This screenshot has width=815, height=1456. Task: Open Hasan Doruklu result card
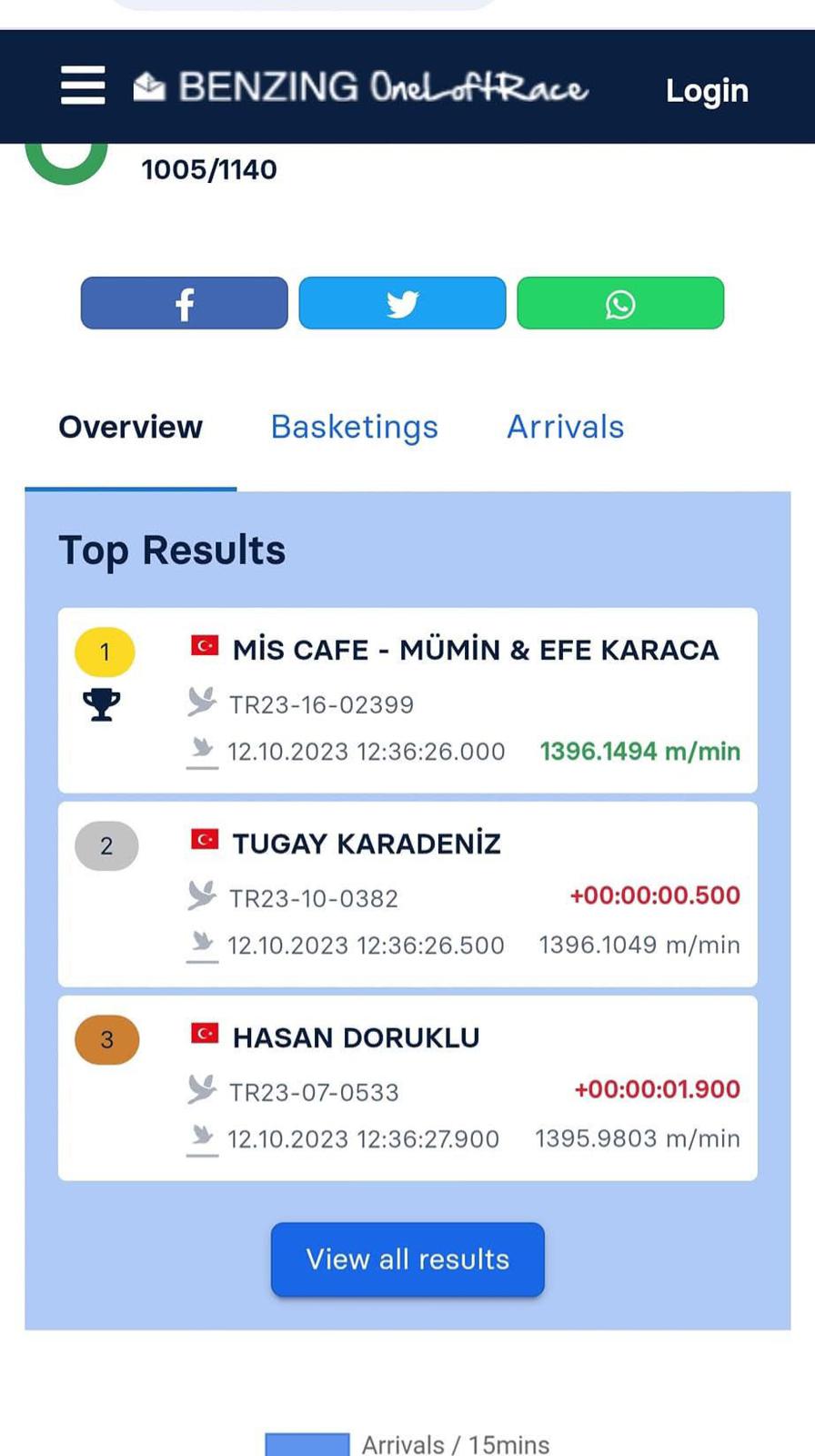coord(407,1087)
